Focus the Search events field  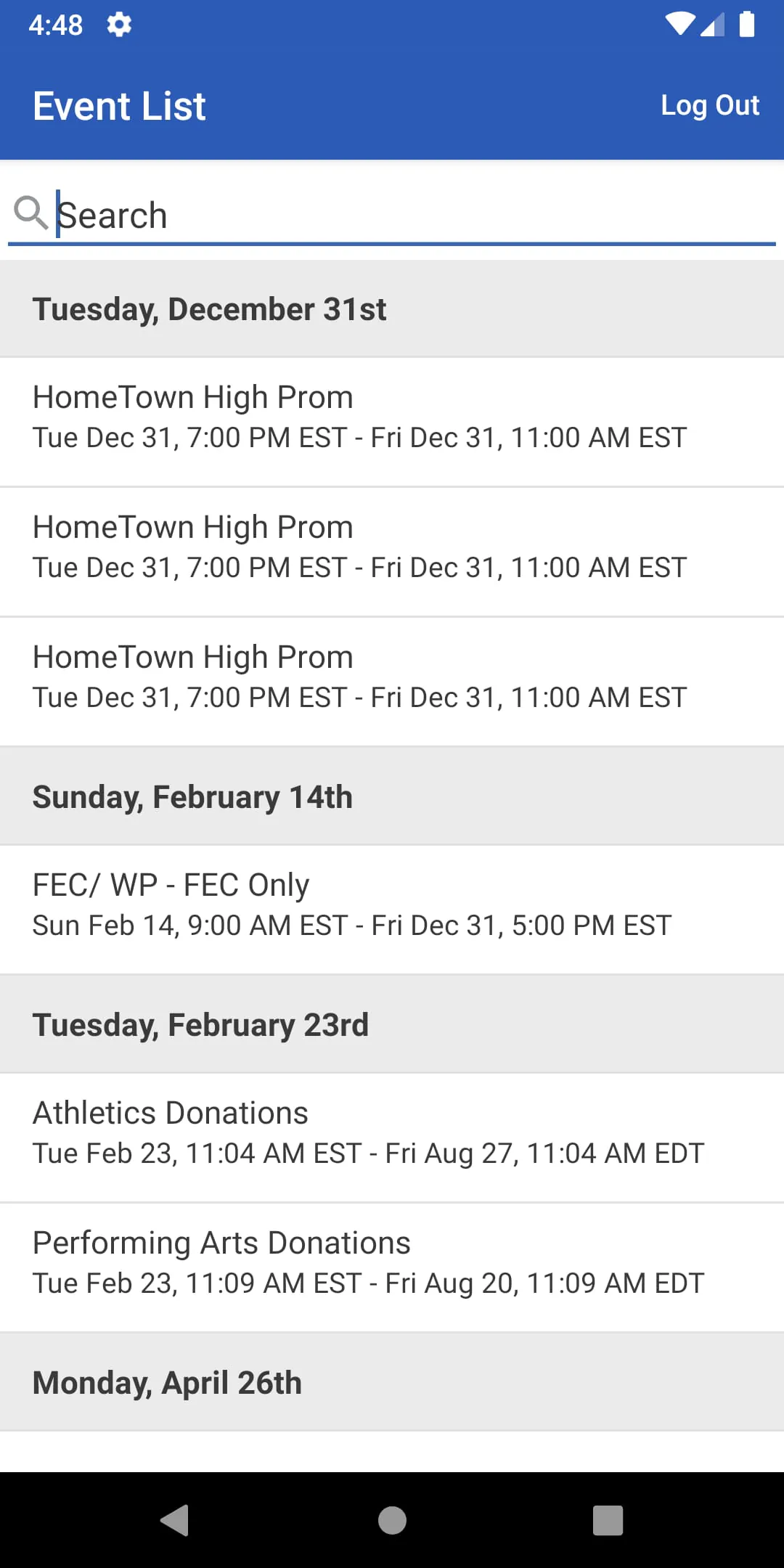point(407,216)
